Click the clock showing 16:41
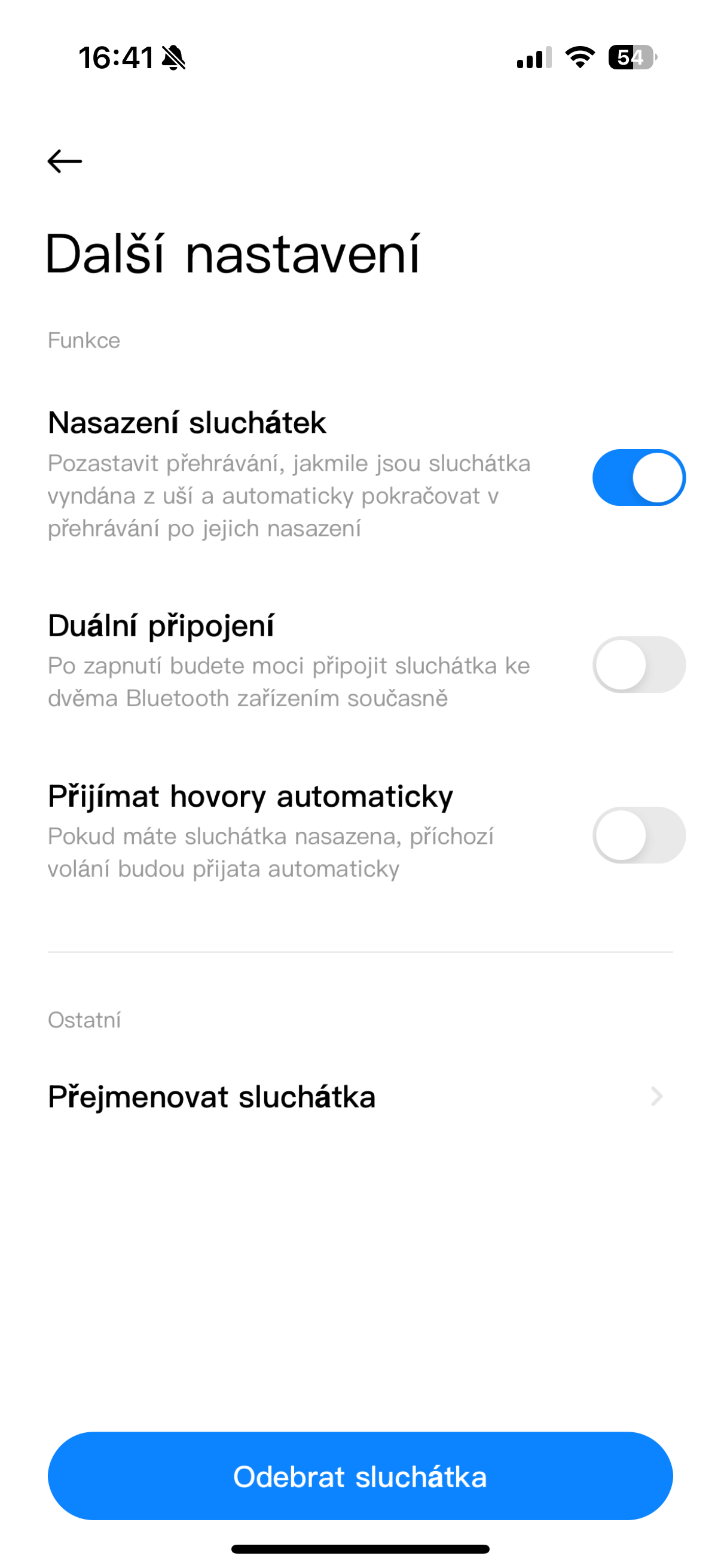This screenshot has height=1568, width=721. tap(119, 58)
